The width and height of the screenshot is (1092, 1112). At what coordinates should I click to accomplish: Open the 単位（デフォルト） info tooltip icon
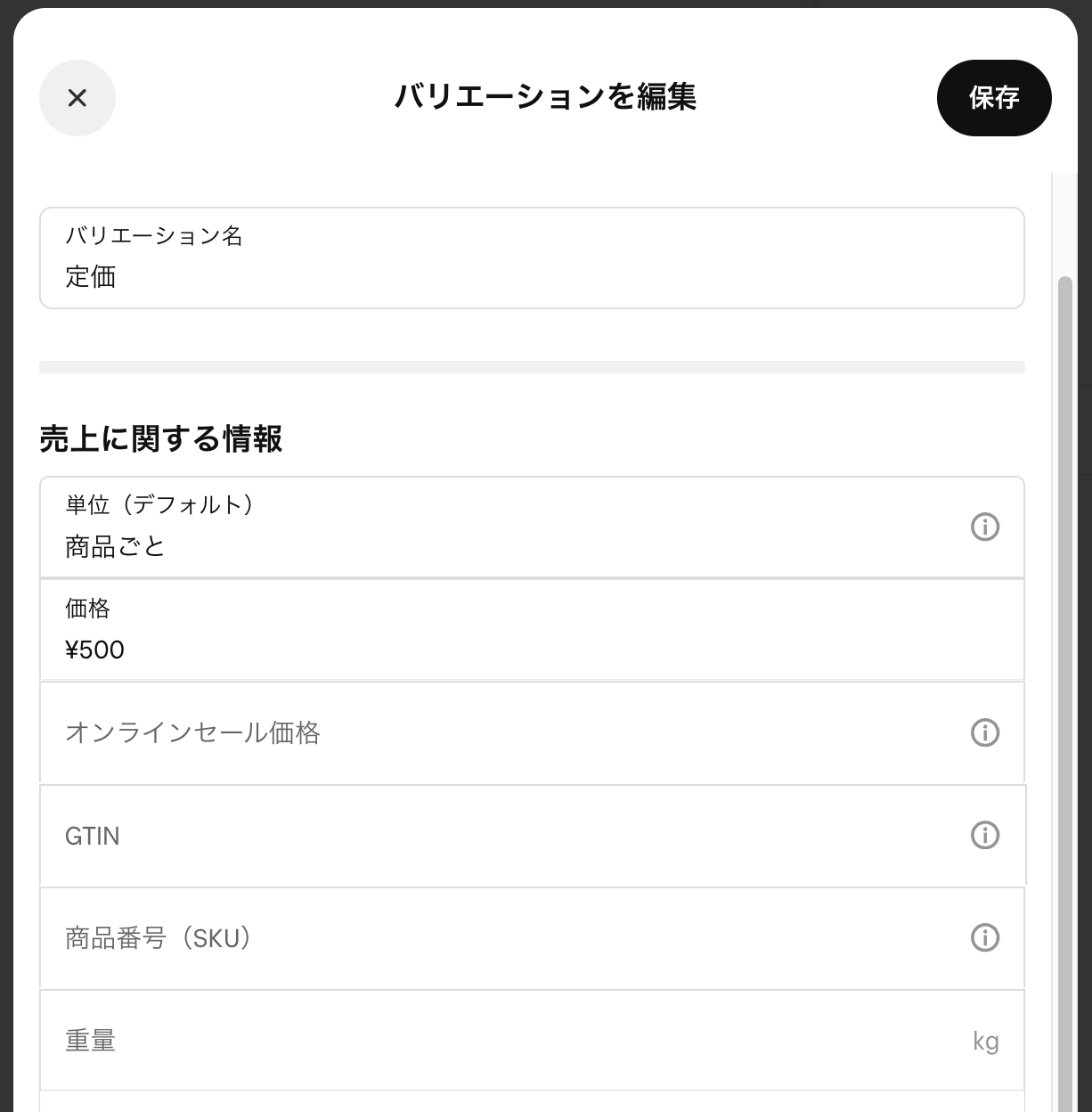(984, 527)
